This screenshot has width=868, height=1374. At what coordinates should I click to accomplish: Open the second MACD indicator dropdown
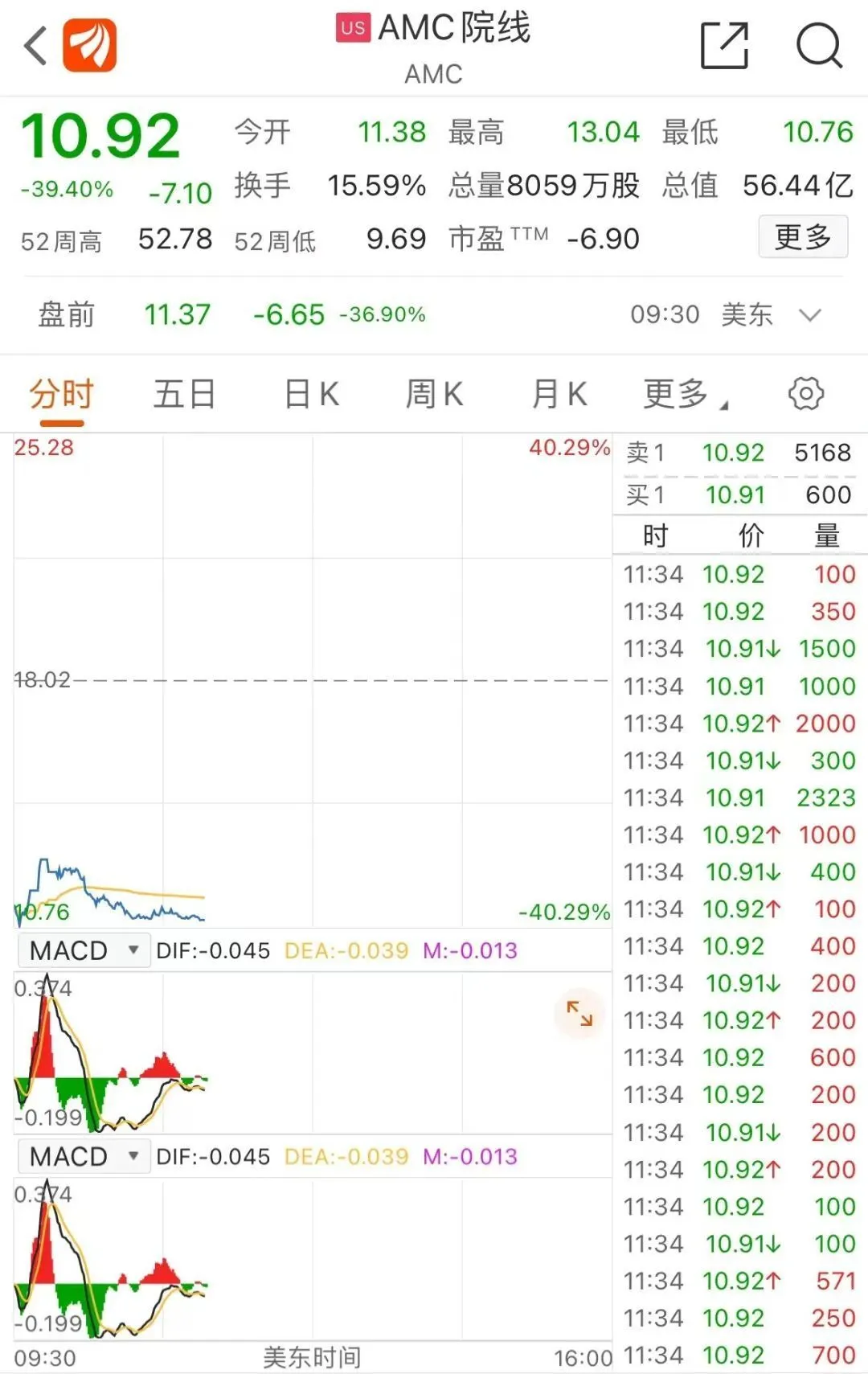84,1156
